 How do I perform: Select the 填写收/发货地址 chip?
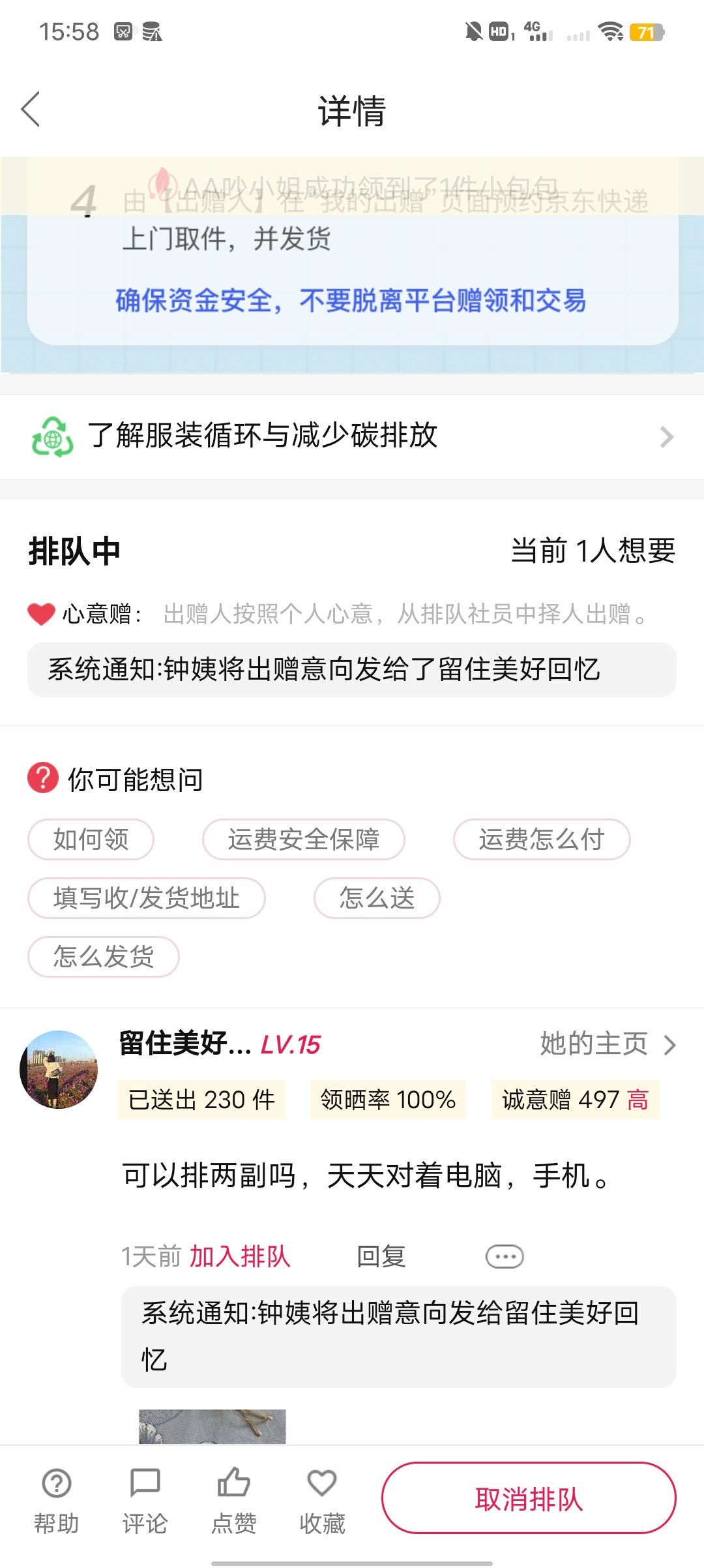(x=146, y=898)
